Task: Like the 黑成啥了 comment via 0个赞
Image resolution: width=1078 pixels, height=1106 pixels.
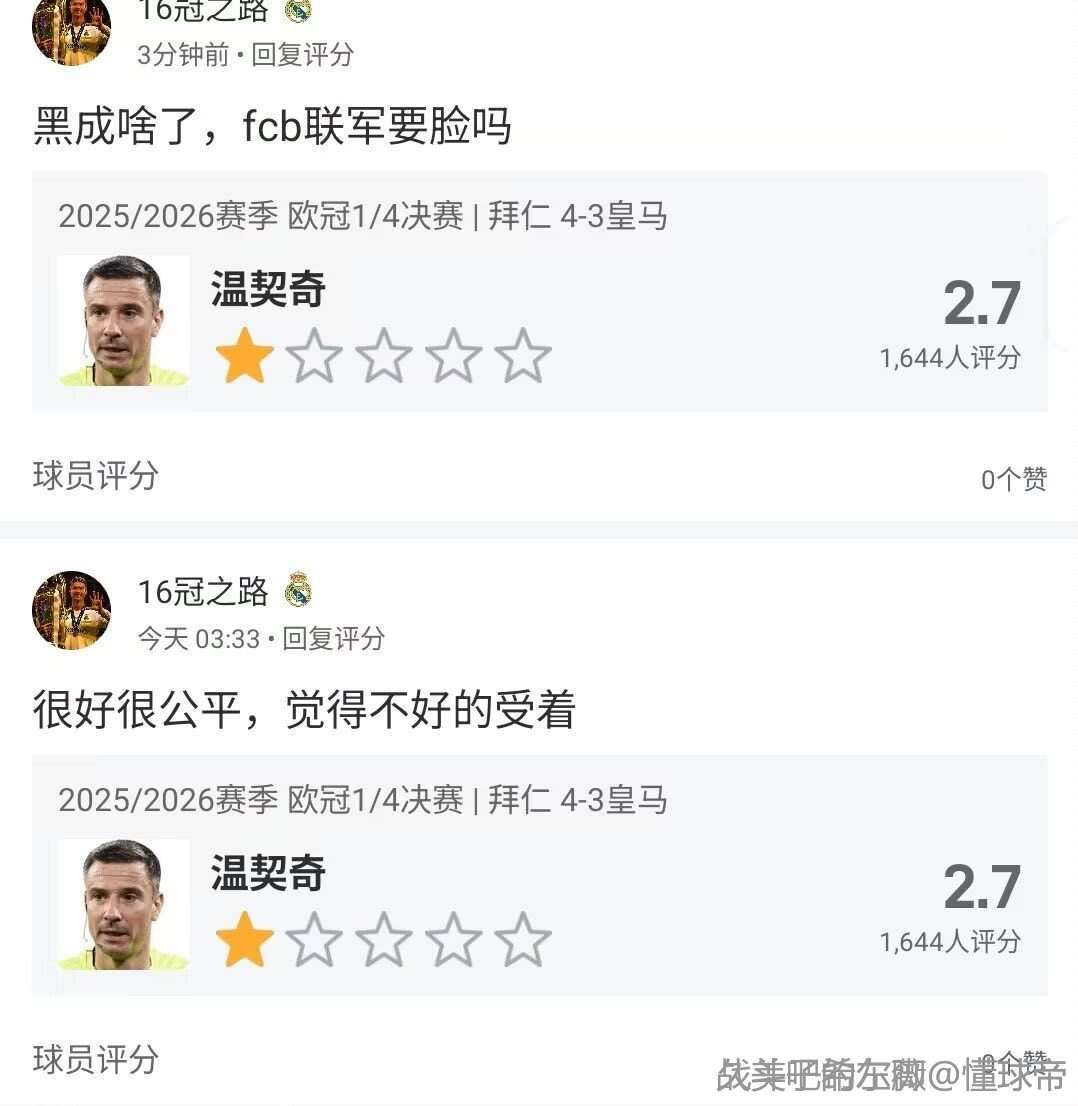Action: point(1013,480)
